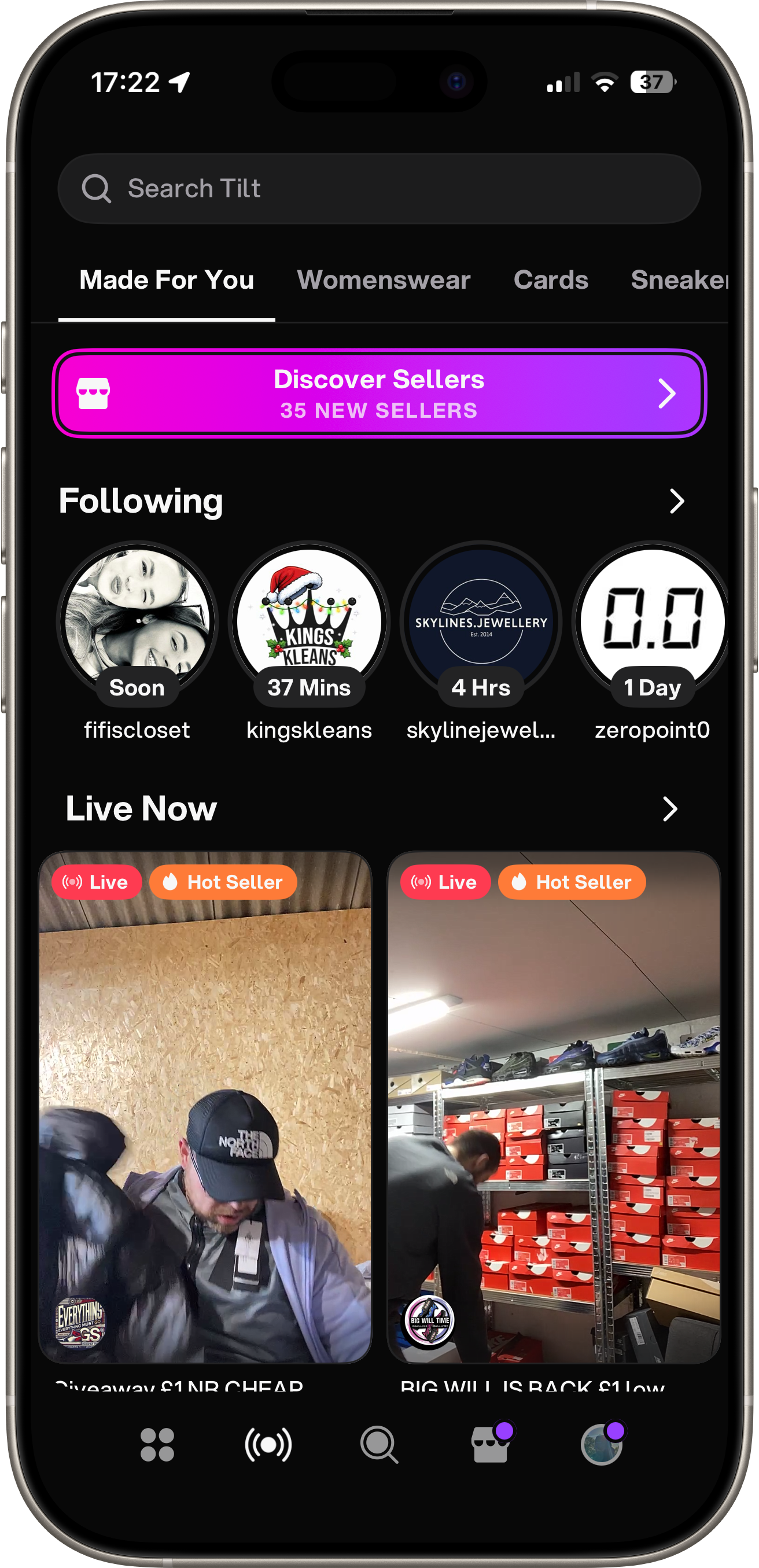Open the shop tab in bottom bar

[490, 1445]
